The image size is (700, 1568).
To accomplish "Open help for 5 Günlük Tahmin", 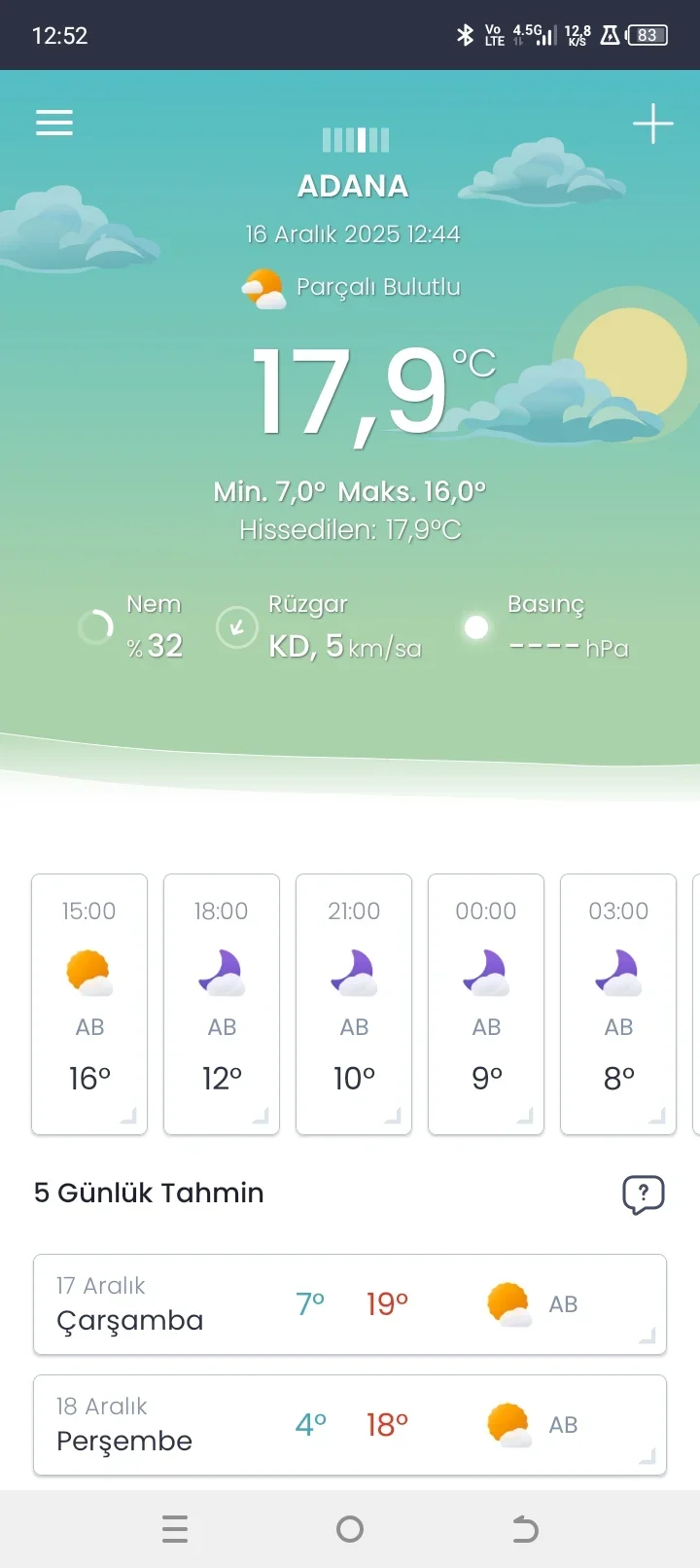I will coord(643,1194).
